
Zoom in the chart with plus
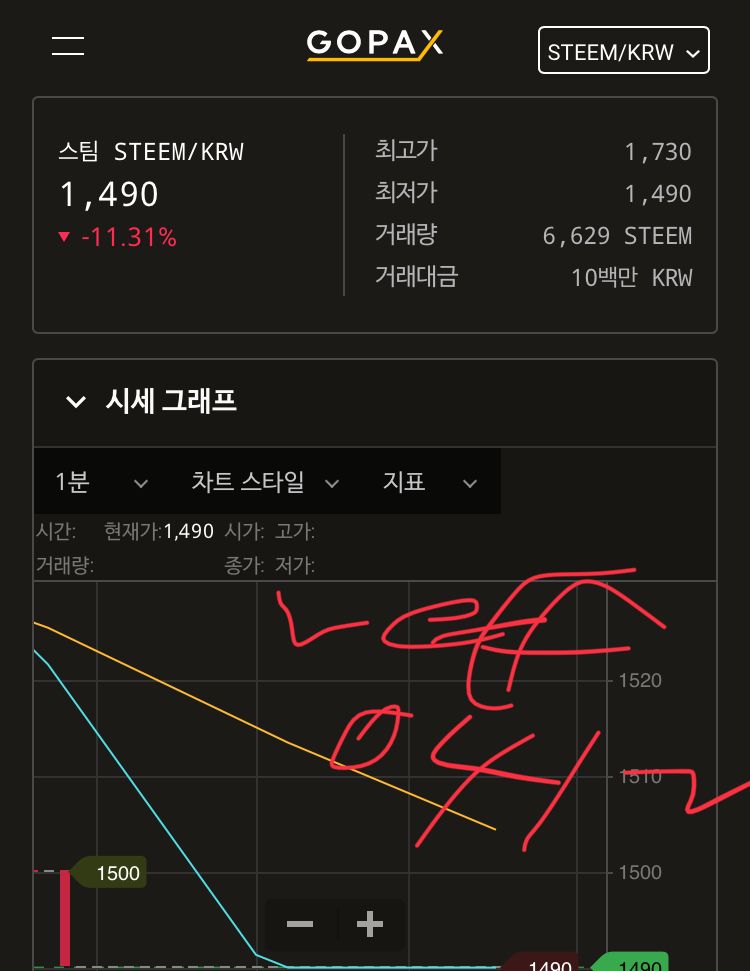point(370,924)
